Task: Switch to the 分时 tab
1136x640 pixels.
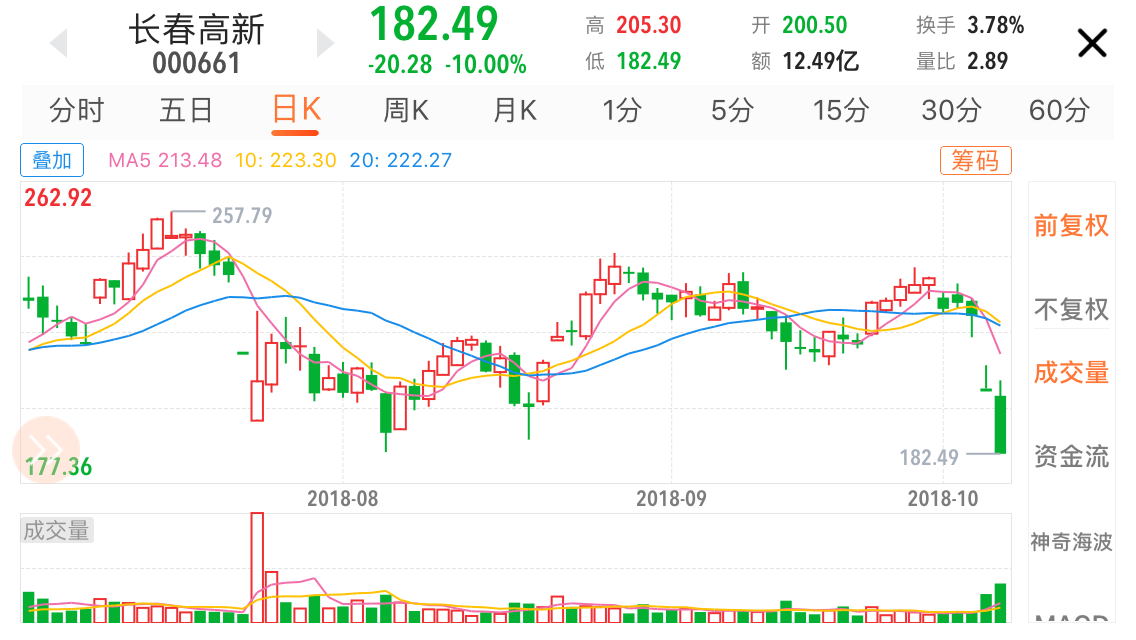Action: [76, 110]
